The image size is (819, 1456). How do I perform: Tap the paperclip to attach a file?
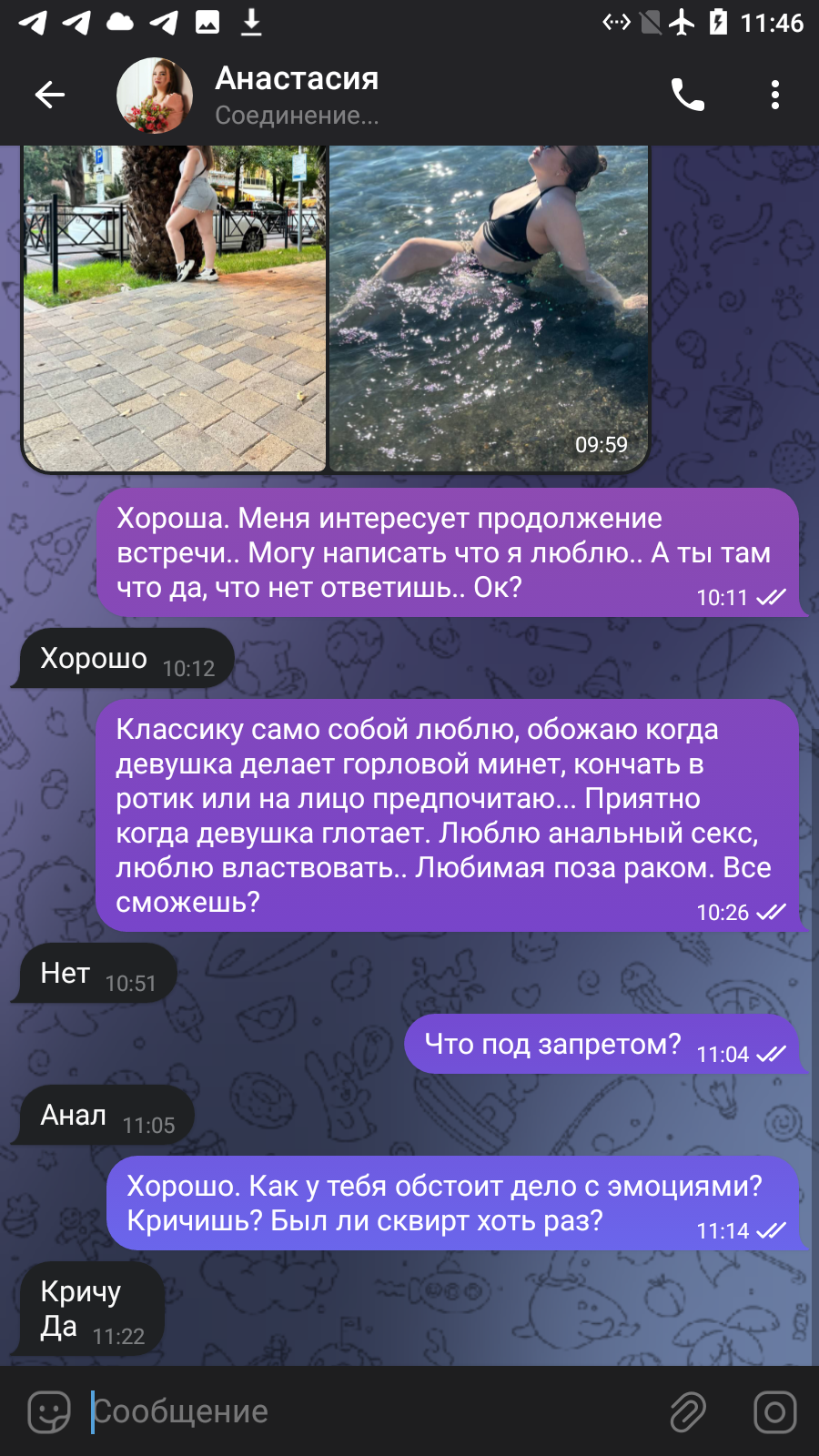coord(688,1412)
